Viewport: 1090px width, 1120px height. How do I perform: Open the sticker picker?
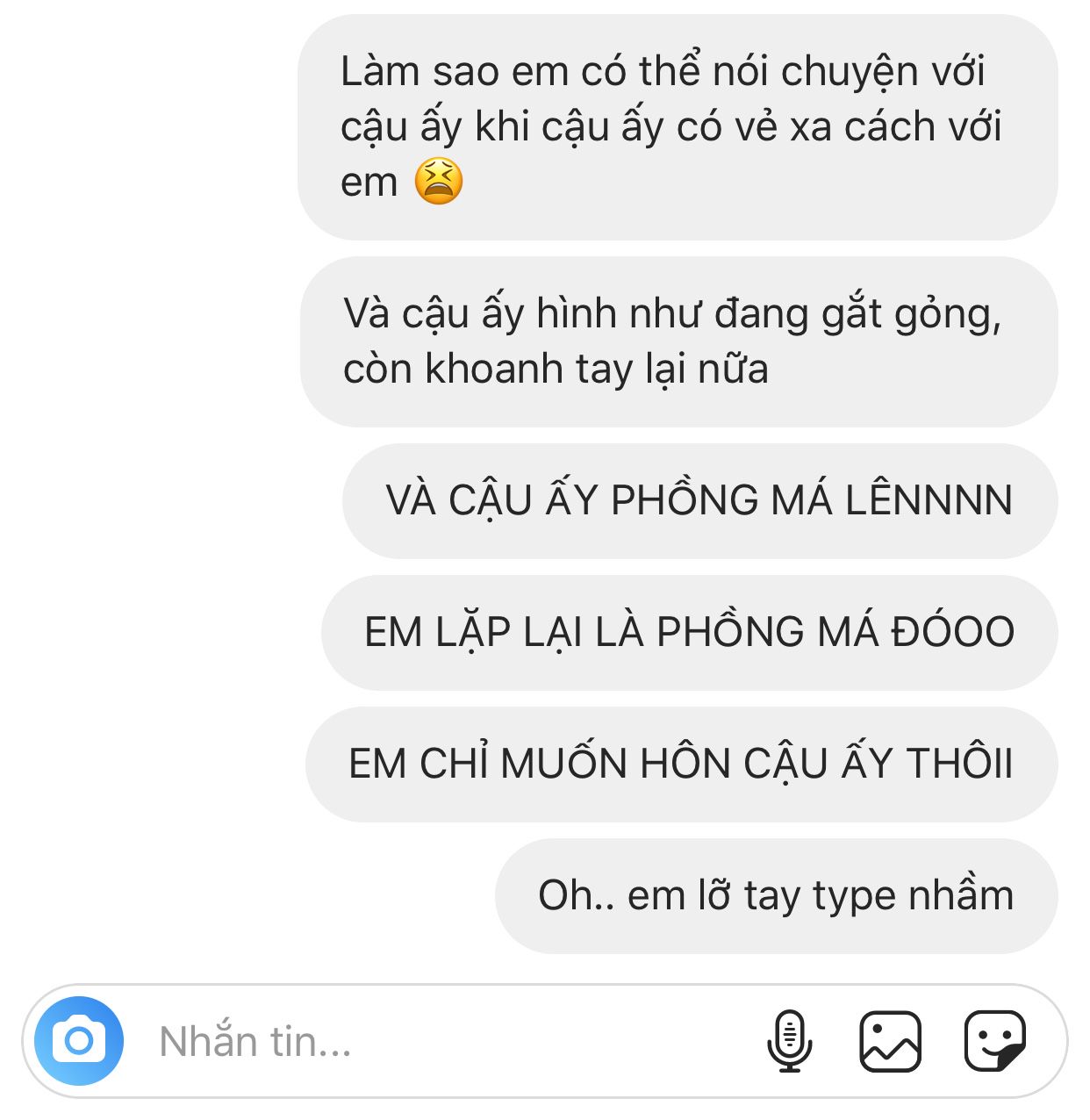pos(994,1041)
